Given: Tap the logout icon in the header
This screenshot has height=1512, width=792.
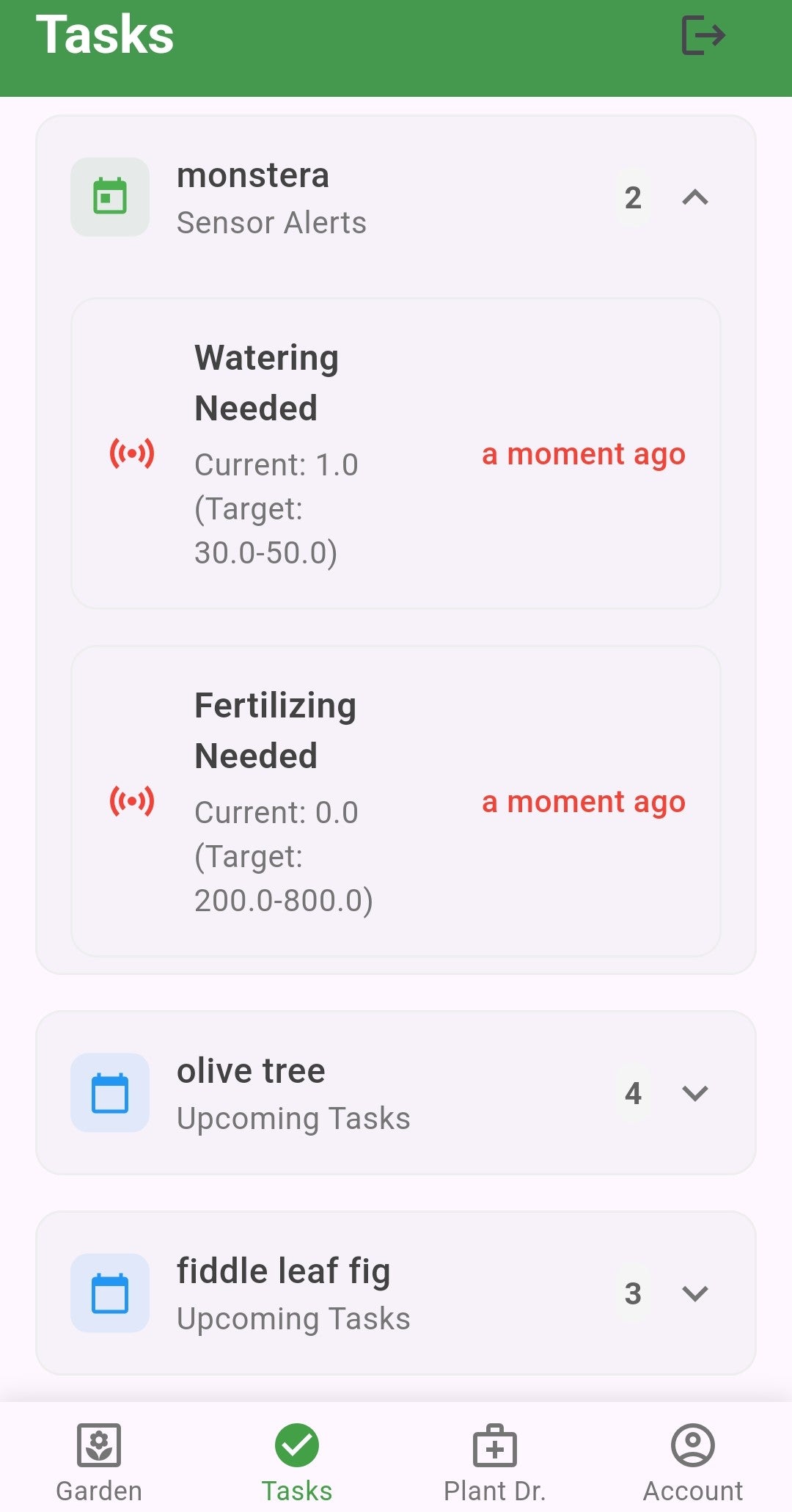Looking at the screenshot, I should 703,35.
